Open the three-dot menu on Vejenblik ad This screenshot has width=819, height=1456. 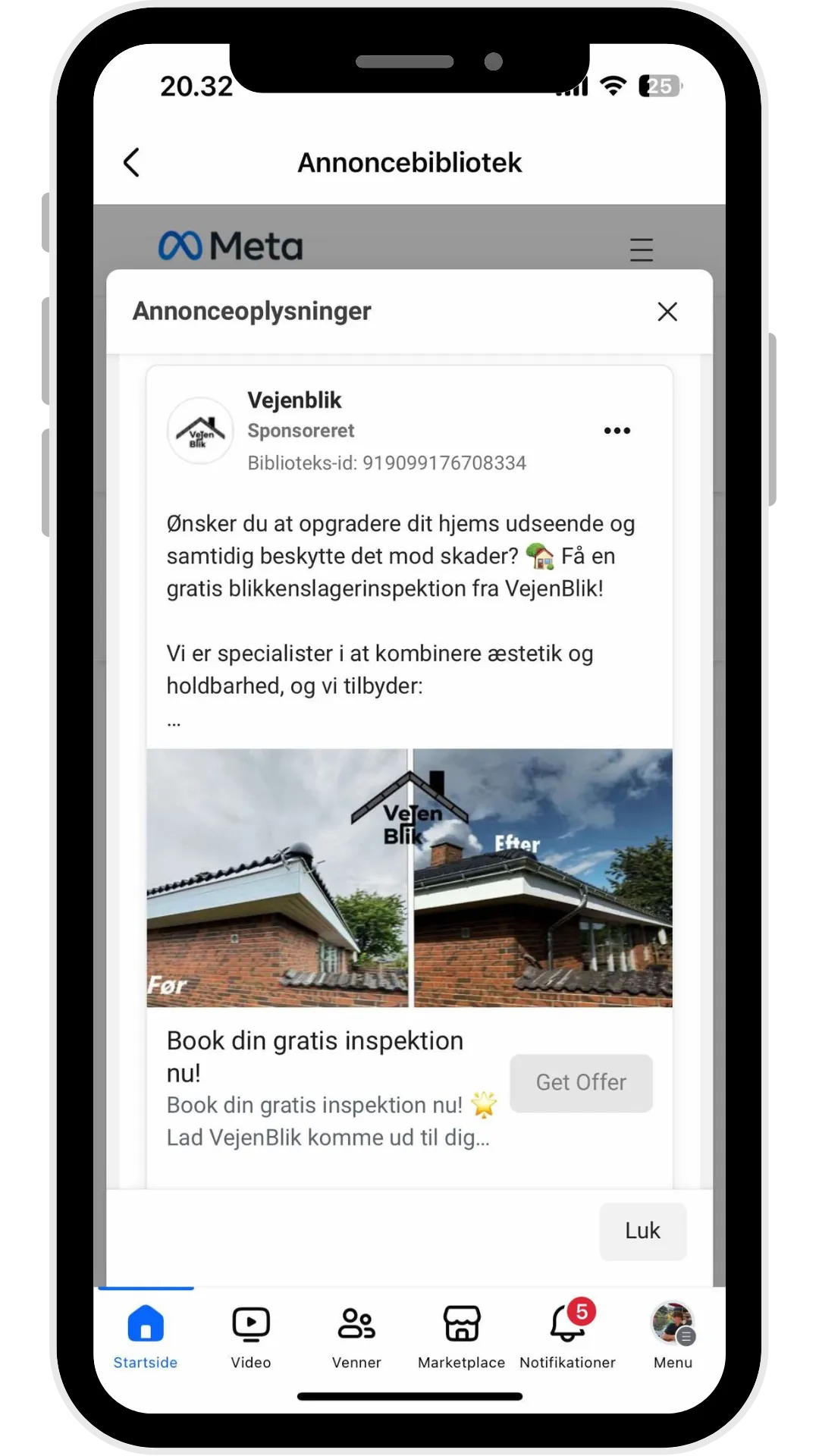[617, 431]
